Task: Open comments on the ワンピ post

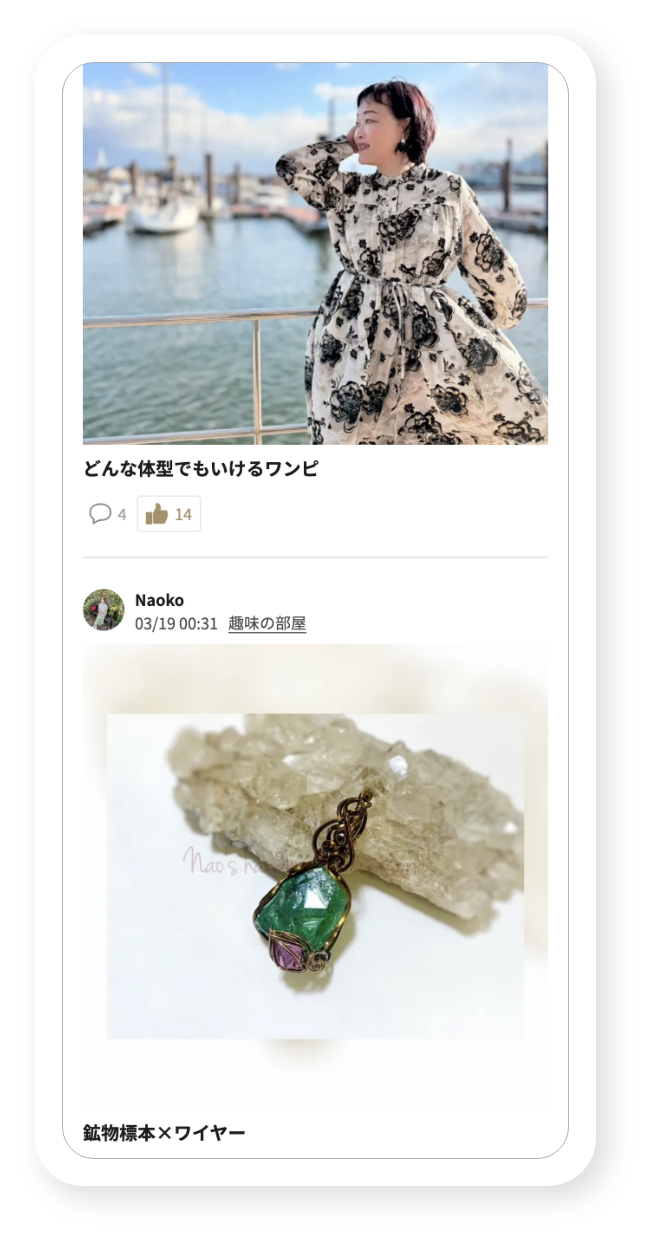Action: 107,514
